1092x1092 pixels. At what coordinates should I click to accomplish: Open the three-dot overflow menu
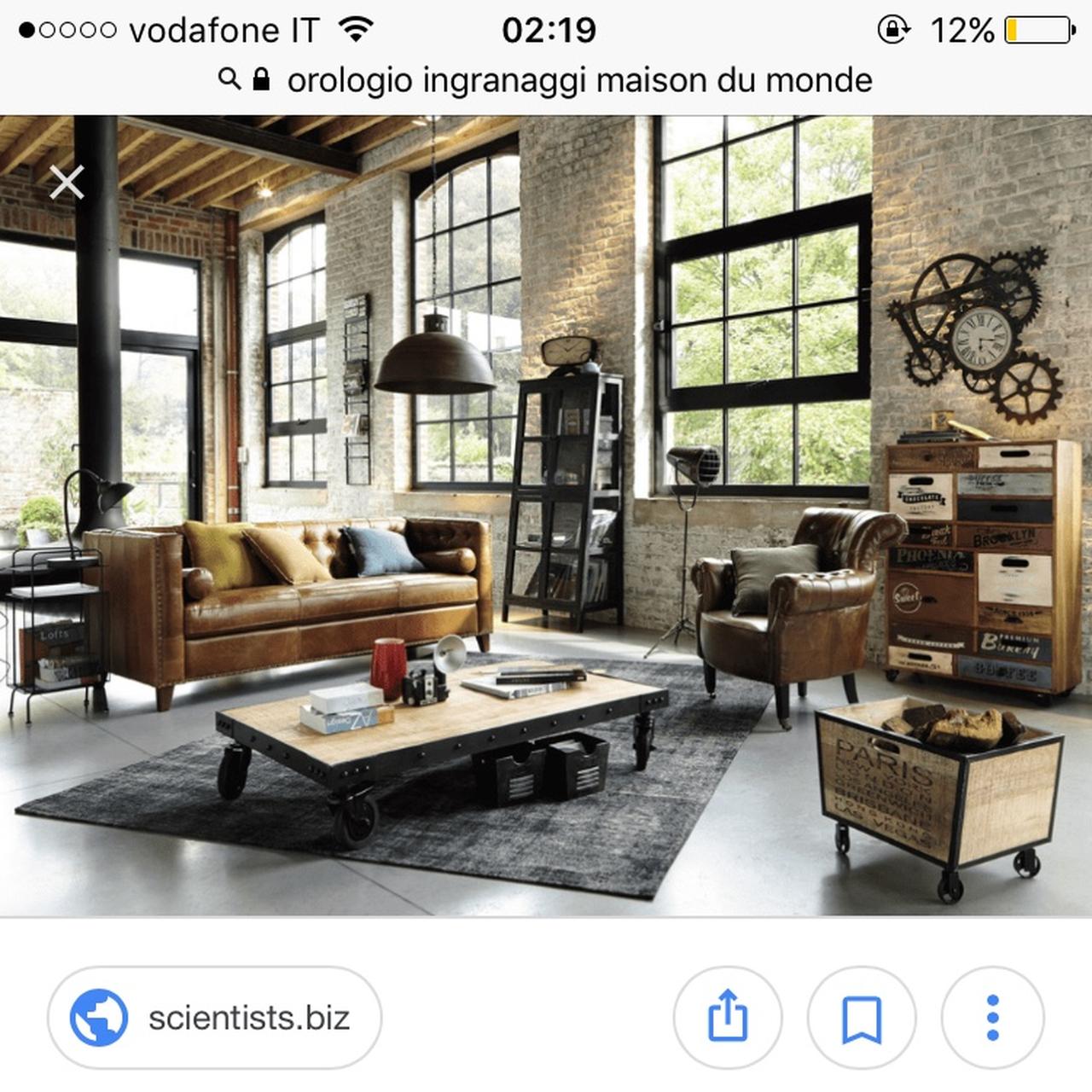click(992, 1017)
